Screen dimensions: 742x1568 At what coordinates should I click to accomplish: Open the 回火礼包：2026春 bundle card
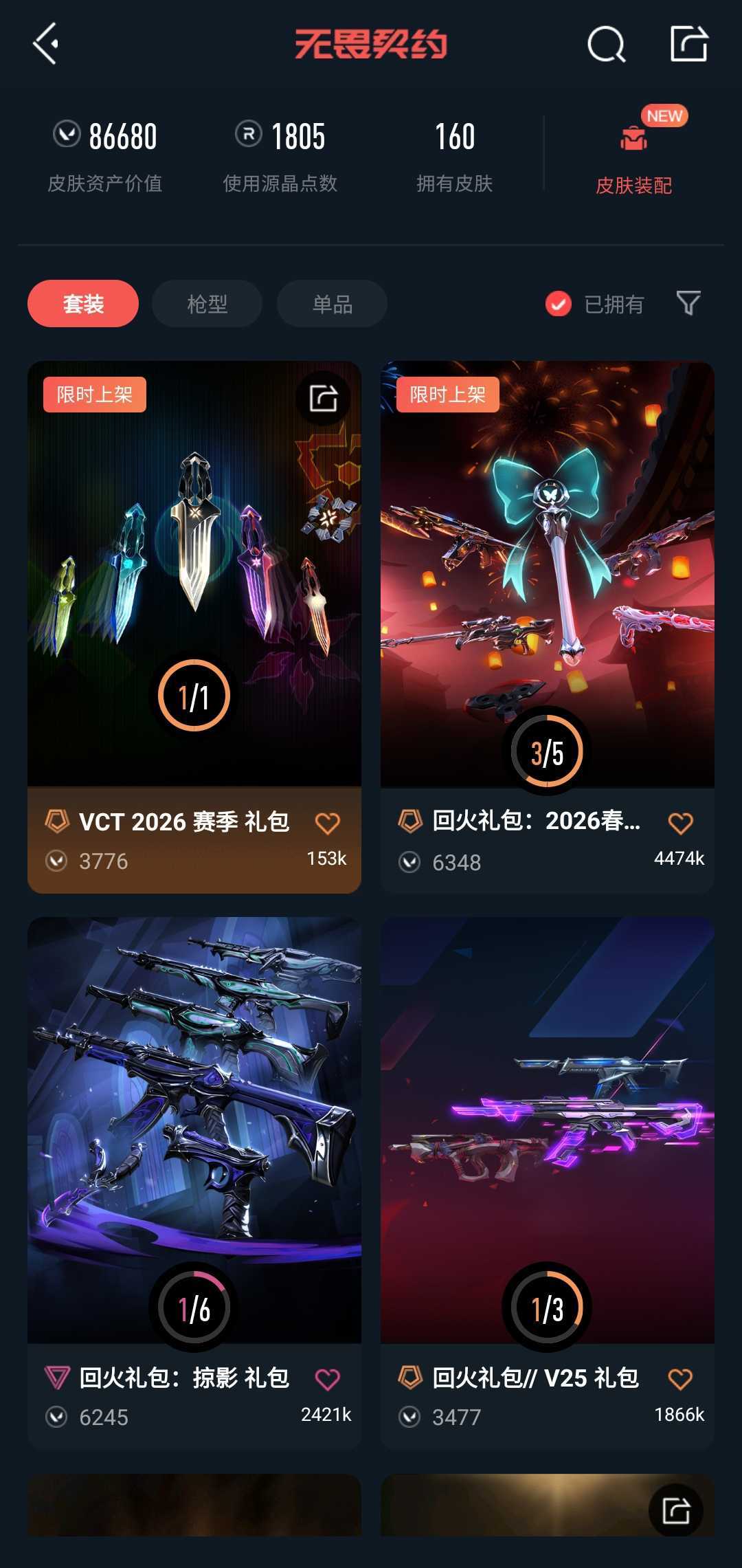pyautogui.click(x=548, y=627)
